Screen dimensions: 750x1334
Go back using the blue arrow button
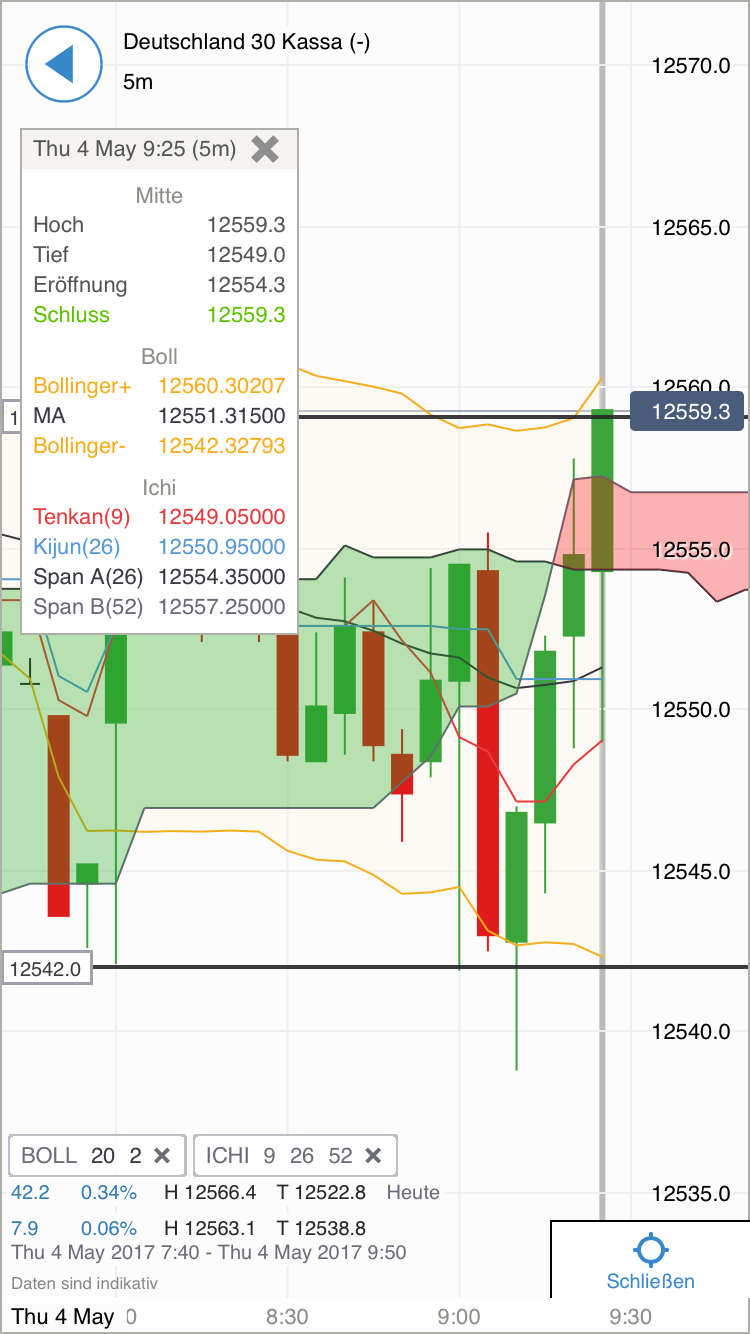(64, 64)
